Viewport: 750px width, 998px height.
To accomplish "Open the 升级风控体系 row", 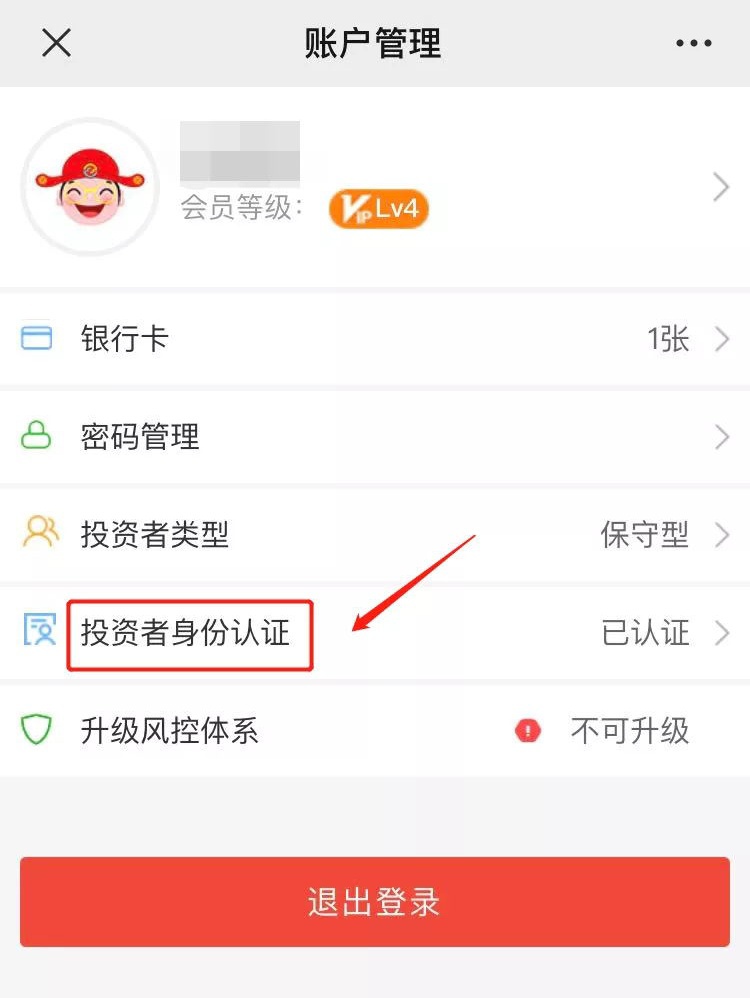I will click(375, 731).
